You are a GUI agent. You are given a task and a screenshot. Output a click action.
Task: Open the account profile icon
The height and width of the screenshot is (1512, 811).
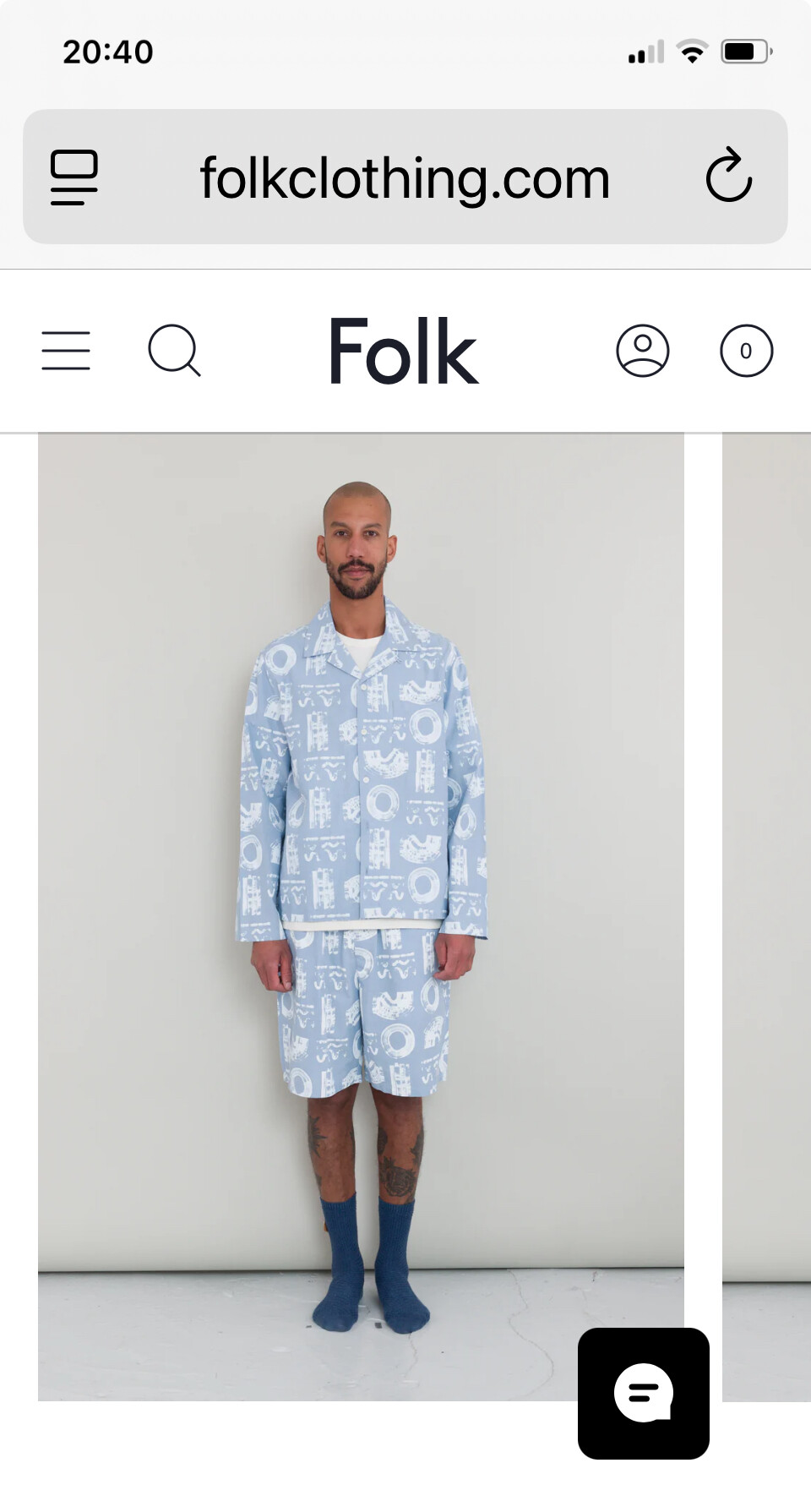[x=642, y=351]
